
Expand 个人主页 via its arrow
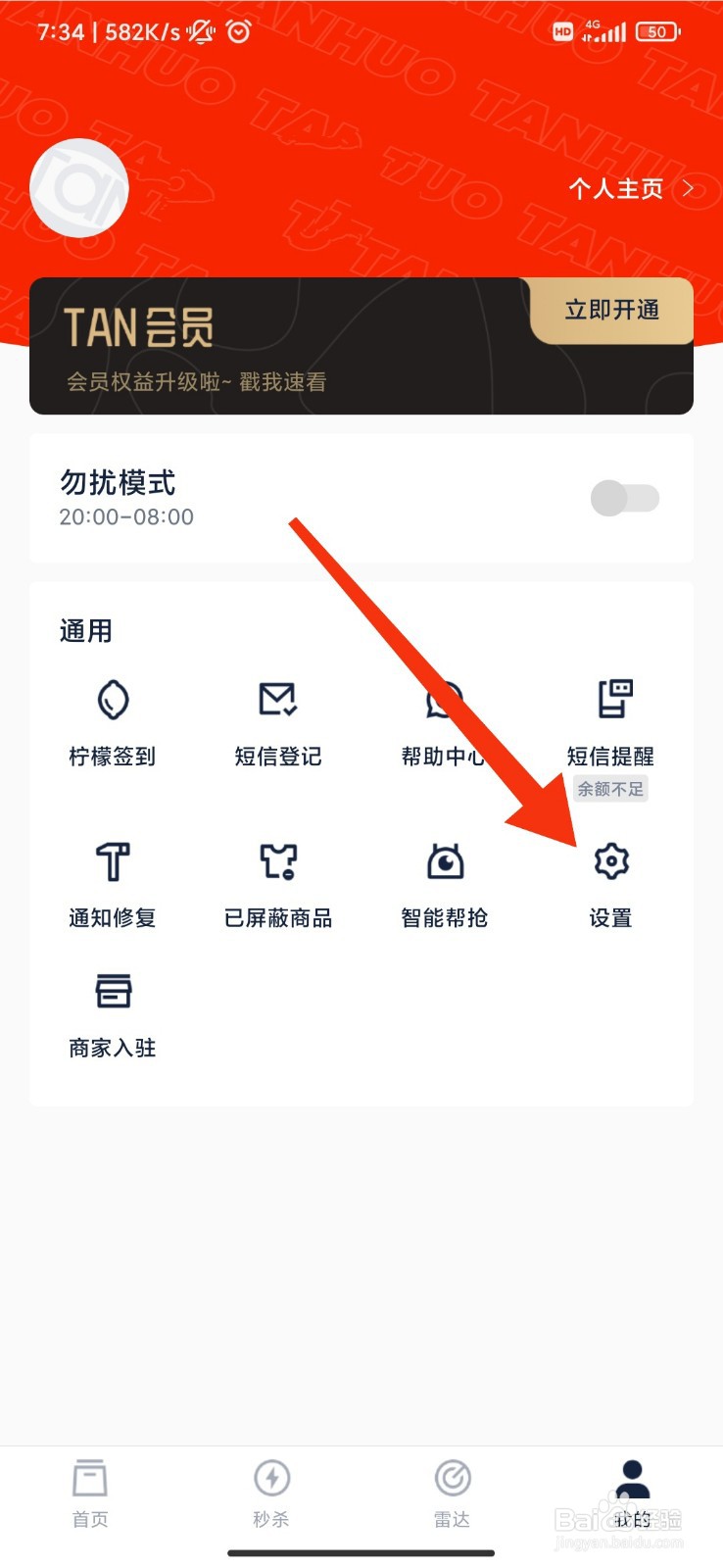click(689, 188)
